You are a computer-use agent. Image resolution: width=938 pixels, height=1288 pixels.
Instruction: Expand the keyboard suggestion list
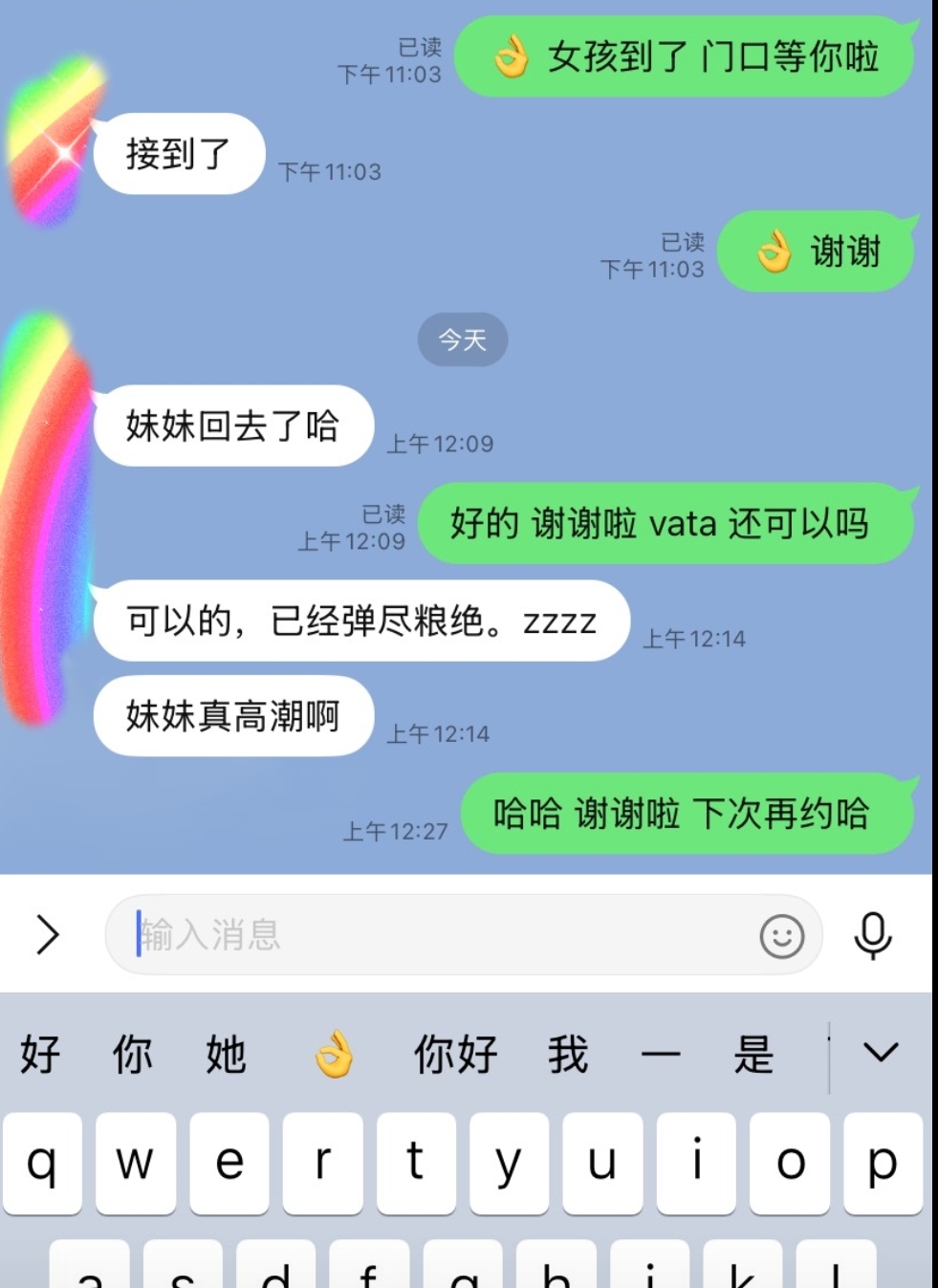coord(880,1053)
